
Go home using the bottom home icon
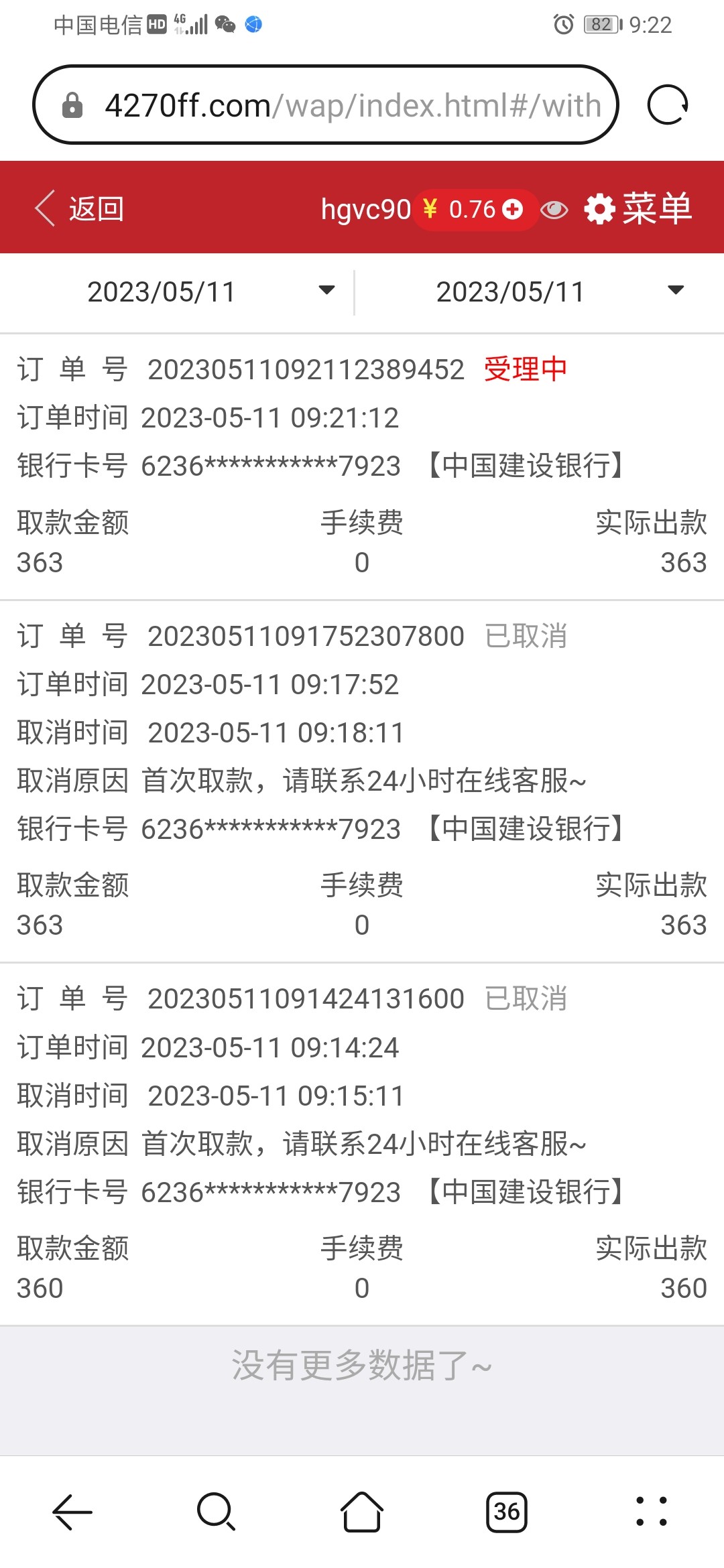pos(361,1512)
